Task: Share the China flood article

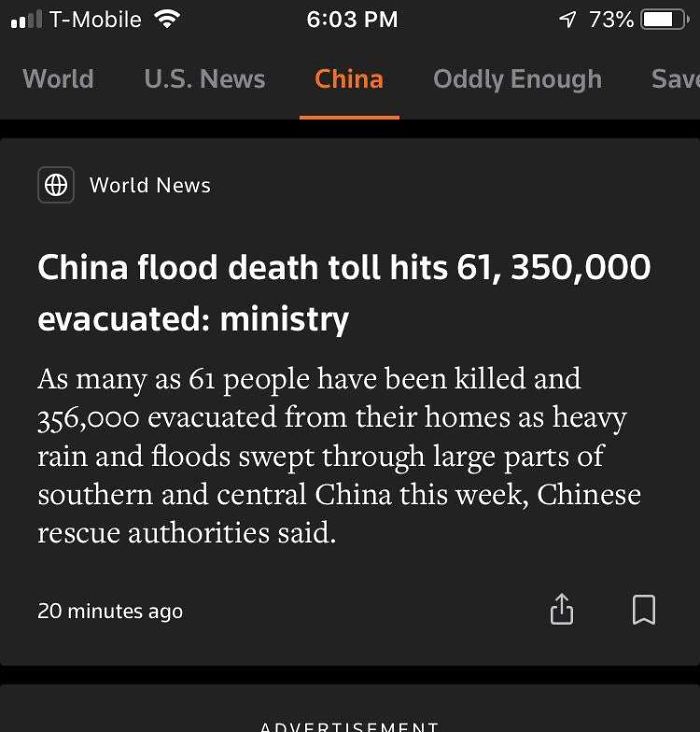Action: tap(562, 609)
